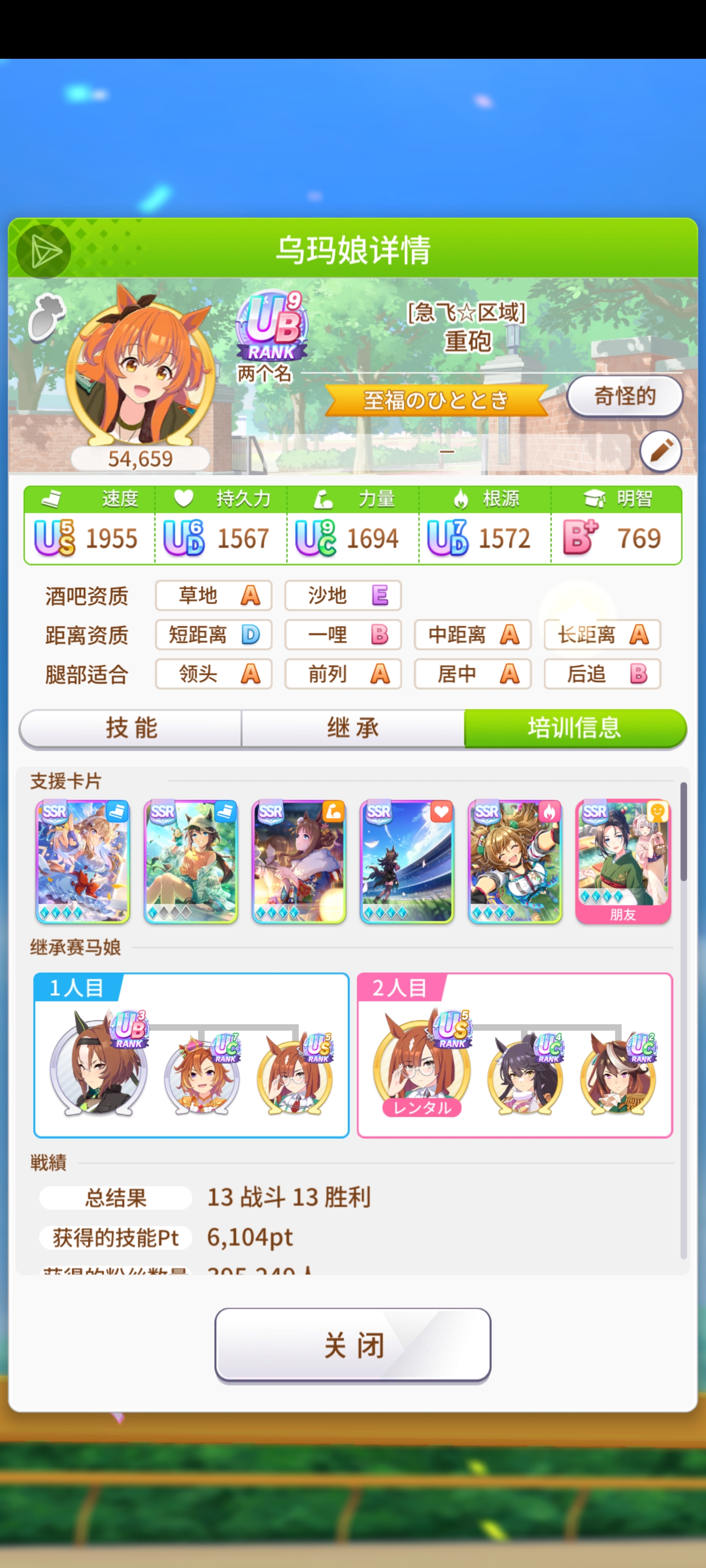The width and height of the screenshot is (706, 1568).
Task: Edit the memo with the pencil icon
Action: pos(660,451)
